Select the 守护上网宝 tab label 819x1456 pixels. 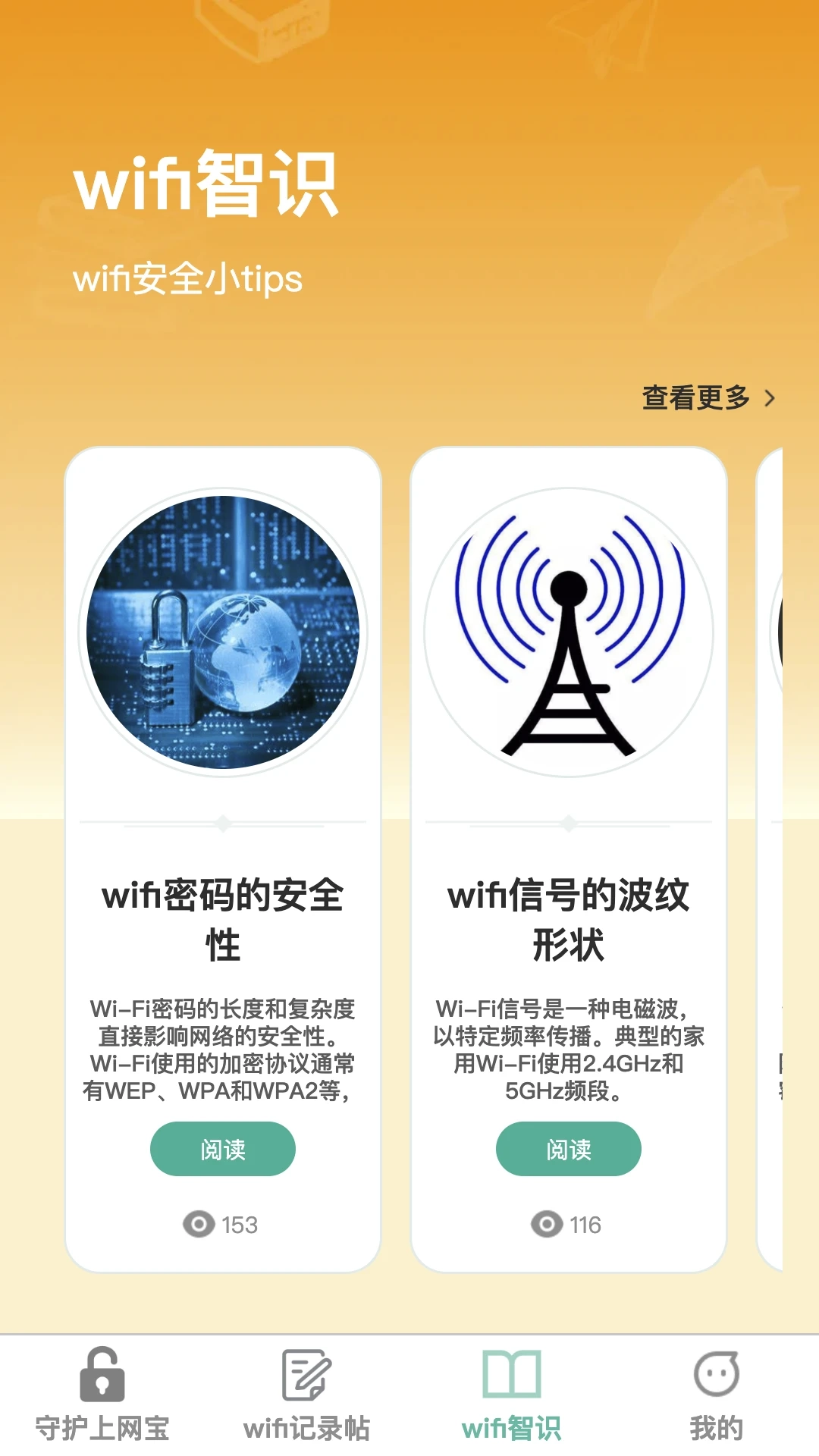click(x=102, y=1426)
